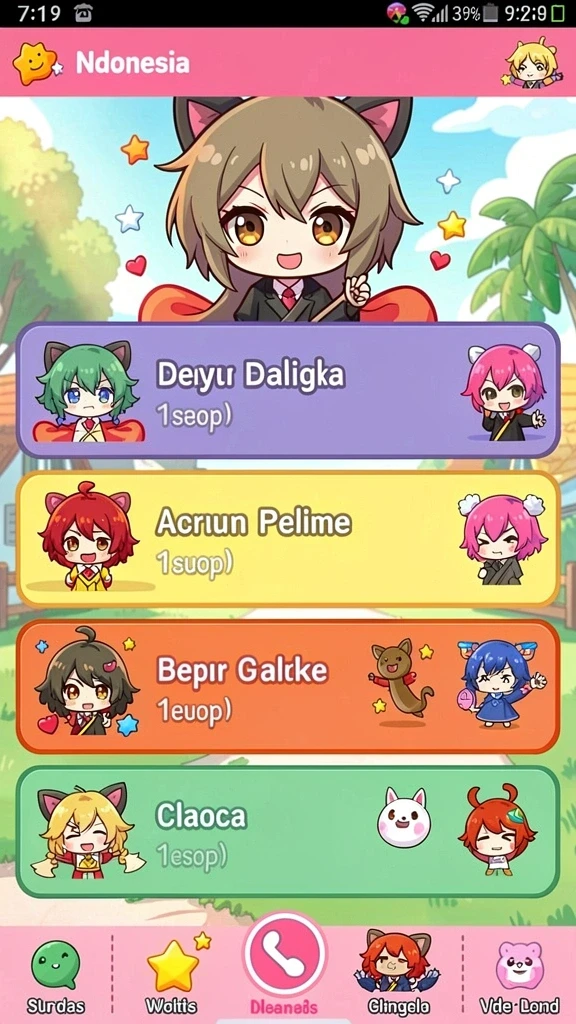Open the Deıyur Daligka card

(x=288, y=390)
